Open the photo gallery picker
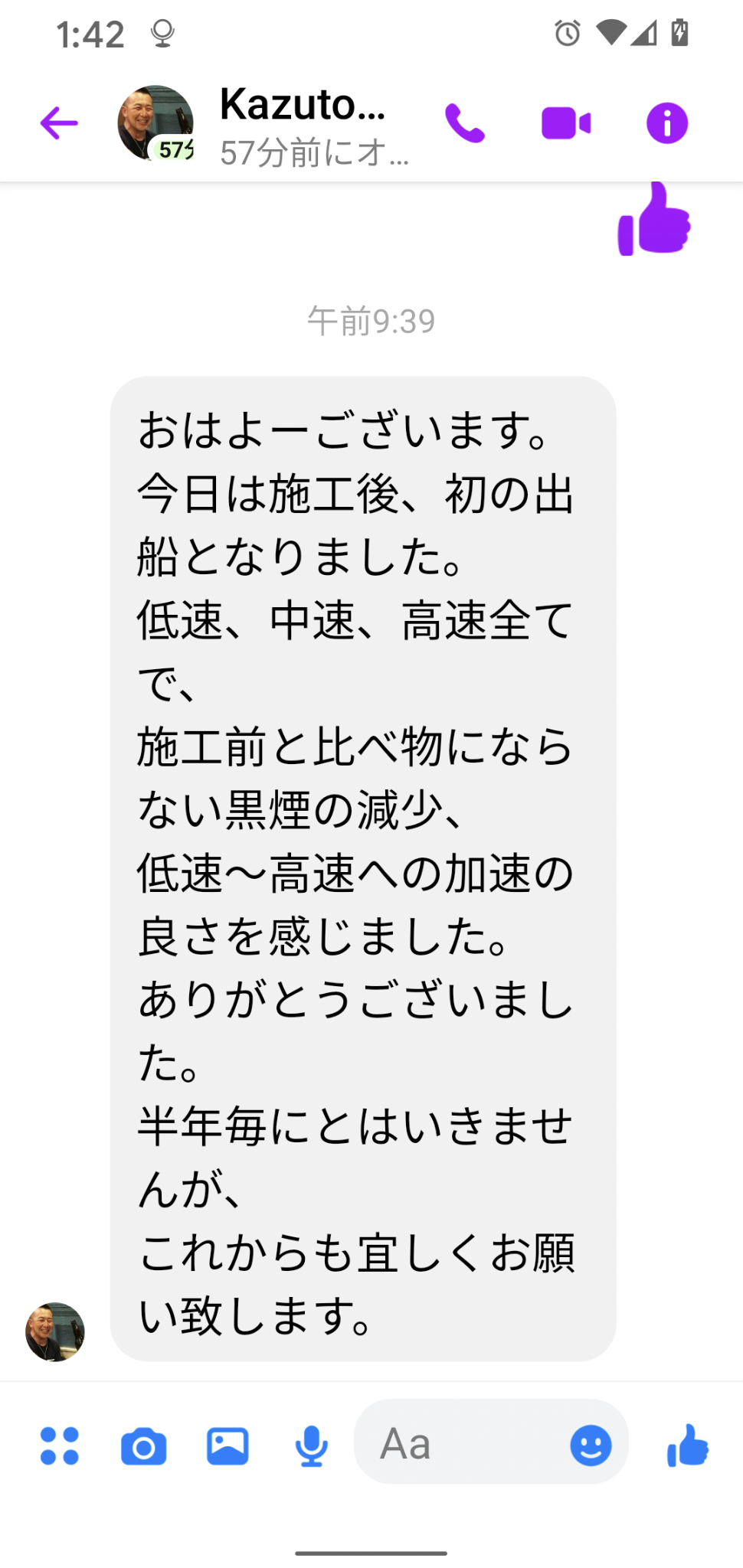This screenshot has width=743, height=1568. tap(227, 1446)
